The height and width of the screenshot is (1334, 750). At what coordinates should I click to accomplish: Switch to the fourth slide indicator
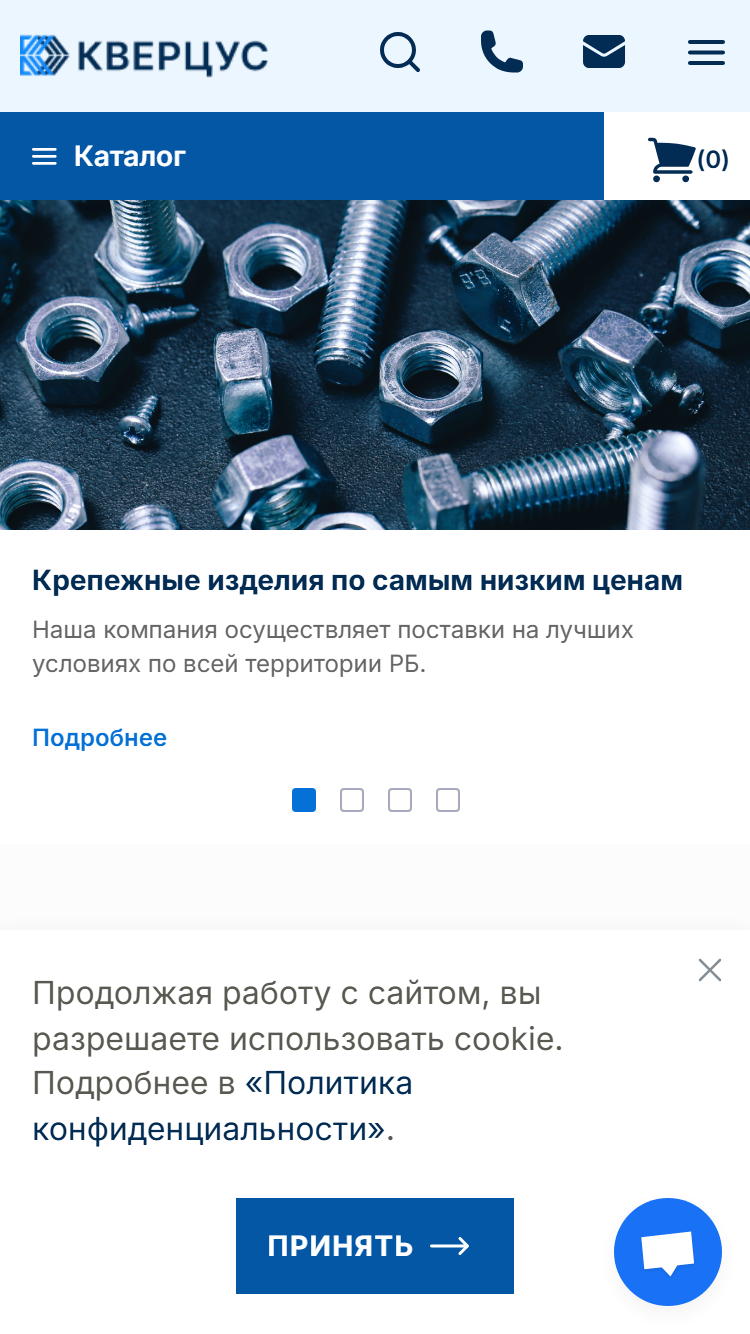point(448,800)
